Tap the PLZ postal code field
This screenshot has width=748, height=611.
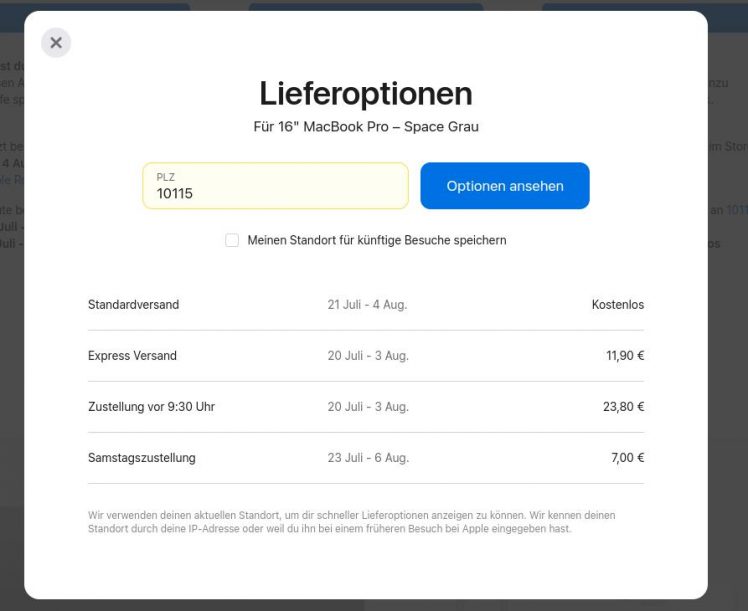pos(275,186)
